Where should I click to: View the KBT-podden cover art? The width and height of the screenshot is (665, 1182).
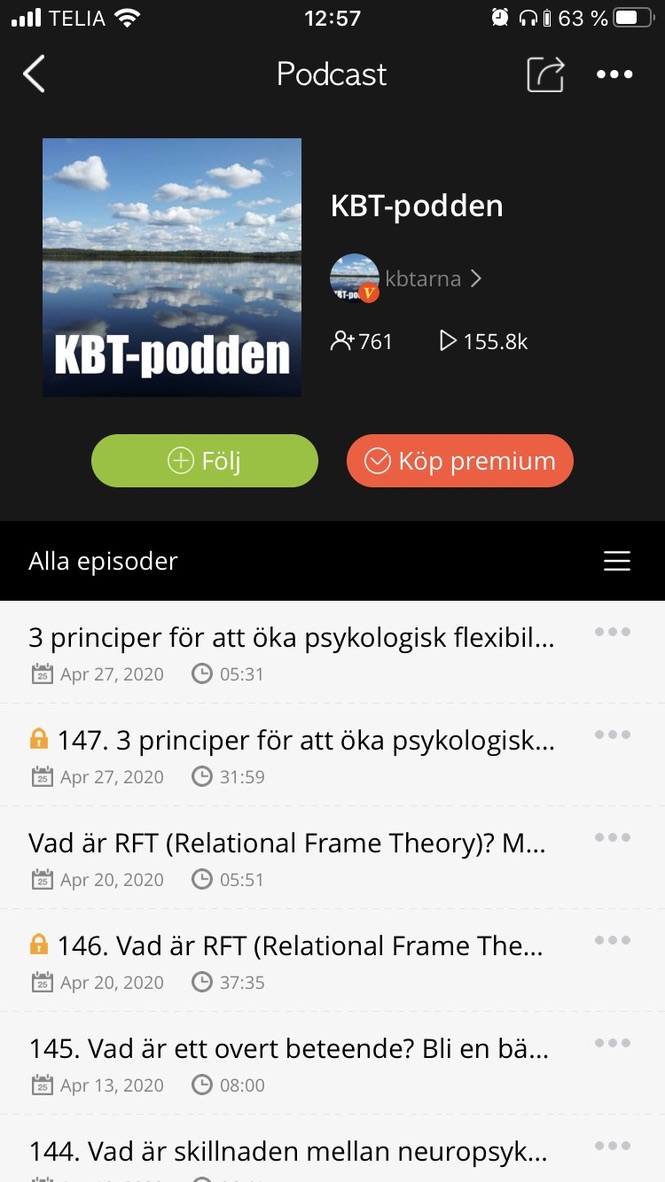172,268
